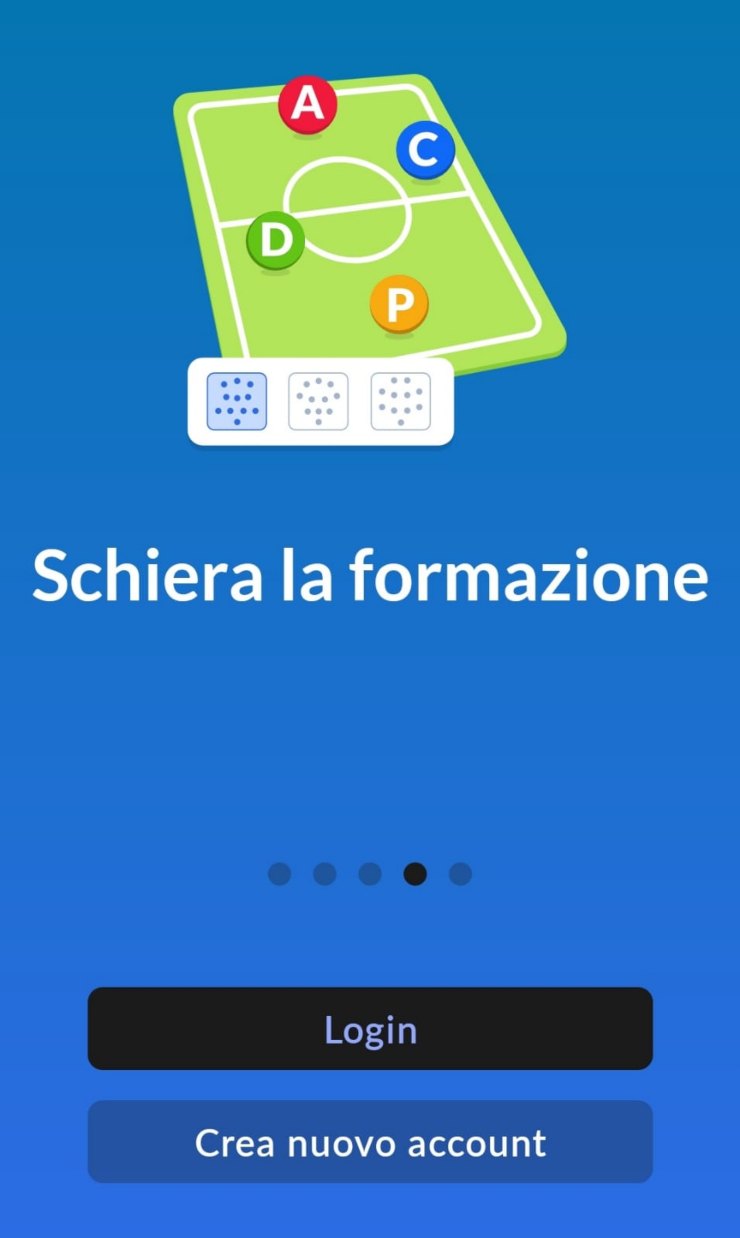Create a new account with Crea nuovo account
The image size is (740, 1238).
point(370,1142)
